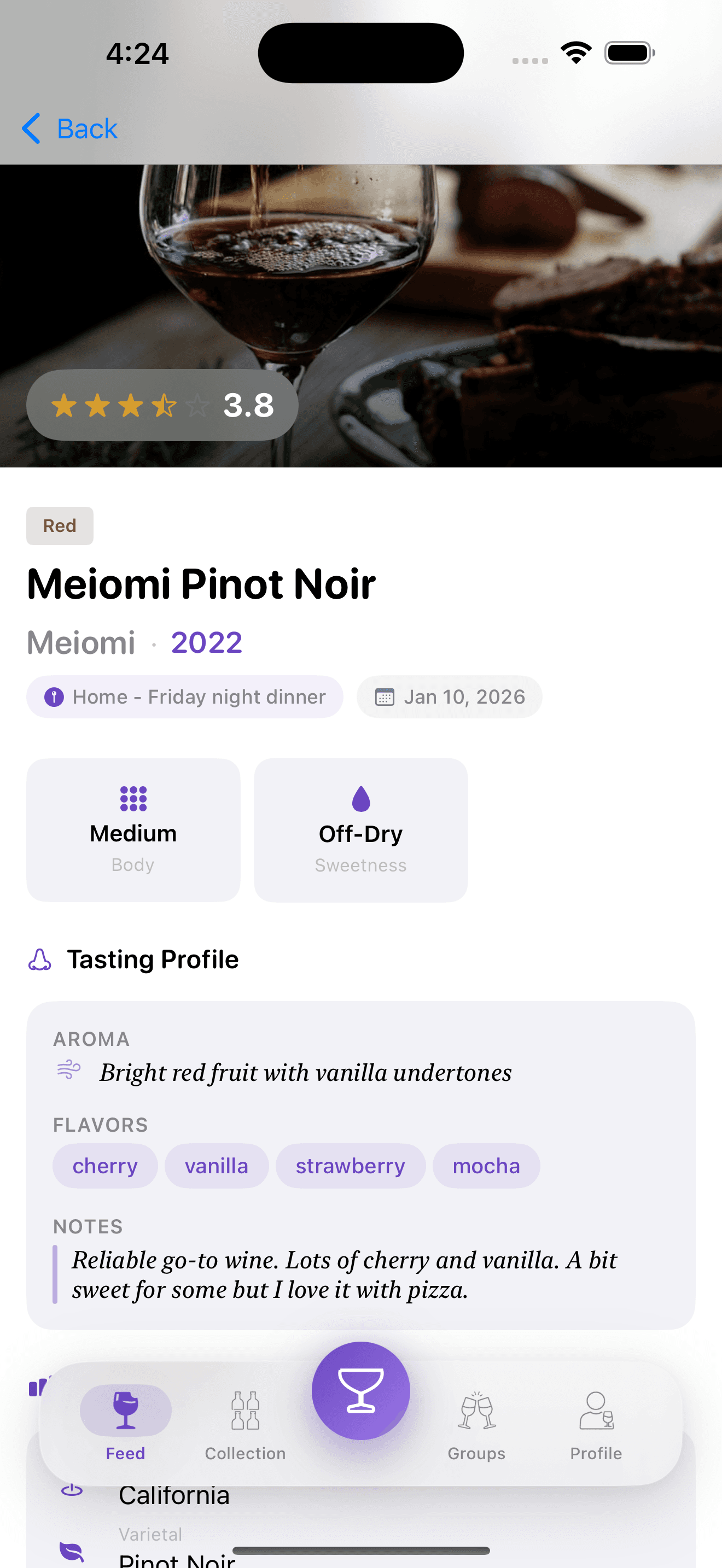Tap the aroma wind icon above the flavors
Screen dimensions: 722x1568
pyautogui.click(x=69, y=1070)
